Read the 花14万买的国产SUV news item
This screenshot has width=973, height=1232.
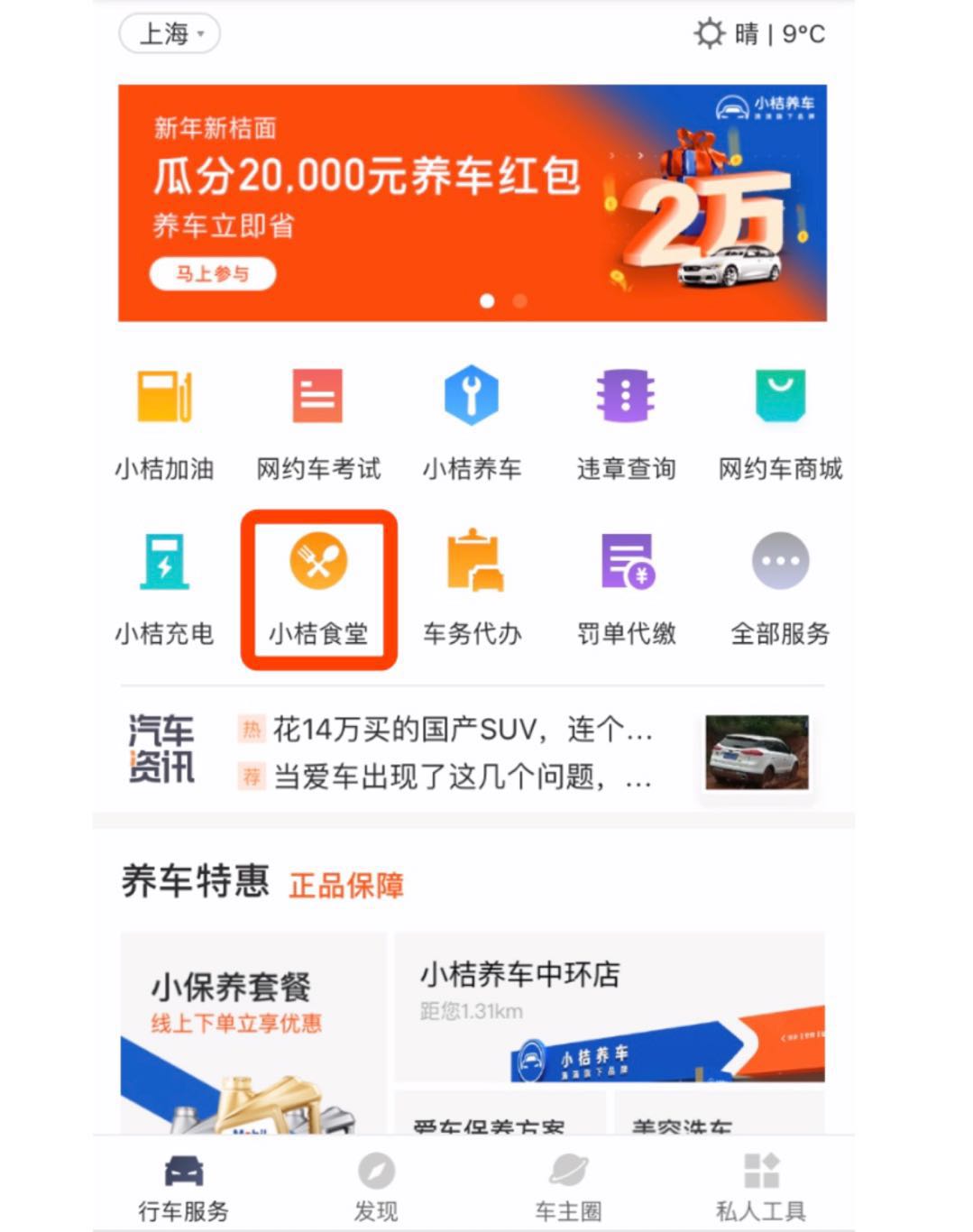coord(461,730)
